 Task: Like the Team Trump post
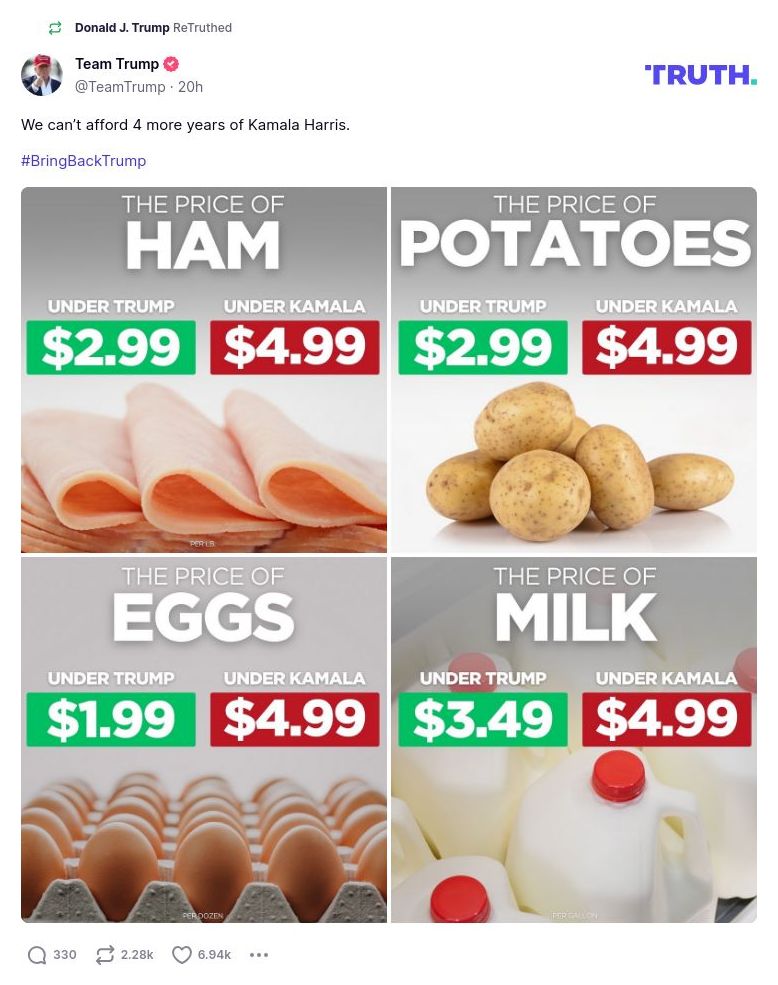click(182, 955)
